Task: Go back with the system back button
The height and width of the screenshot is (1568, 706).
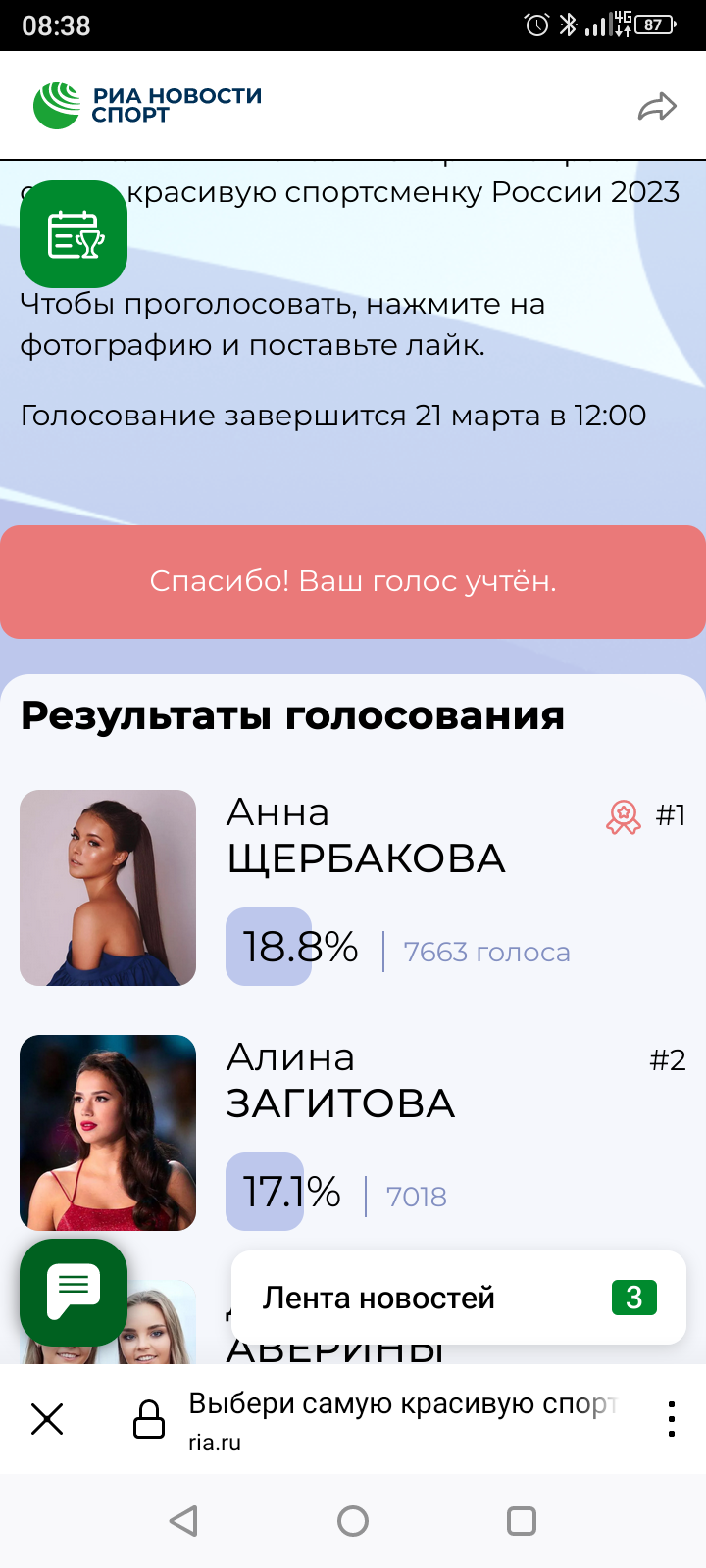Action: [183, 1521]
